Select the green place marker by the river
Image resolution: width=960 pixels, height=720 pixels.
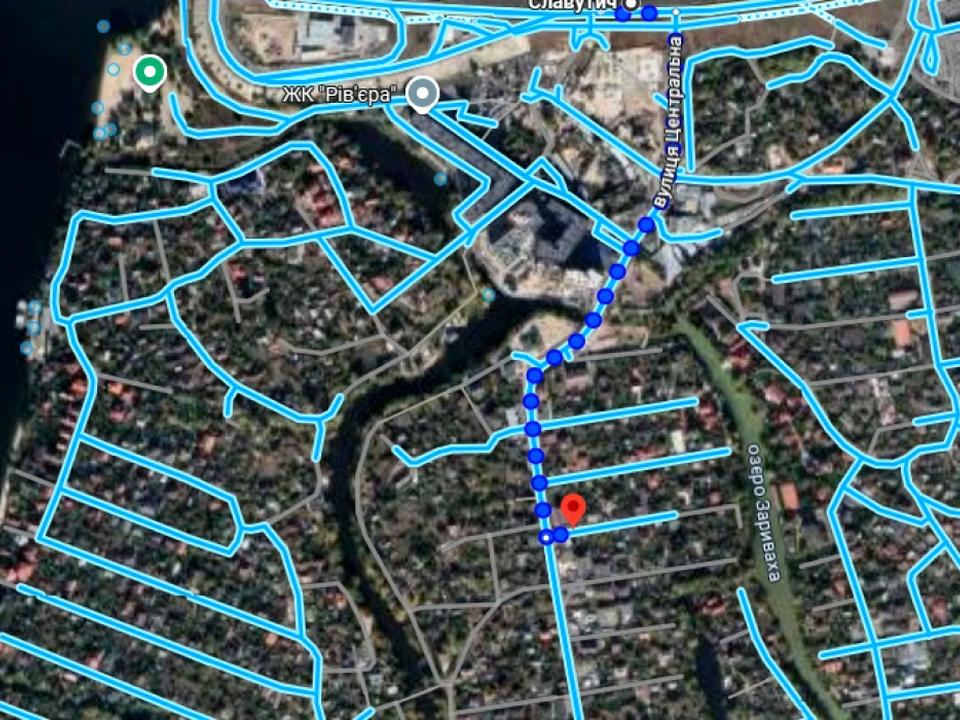point(150,72)
